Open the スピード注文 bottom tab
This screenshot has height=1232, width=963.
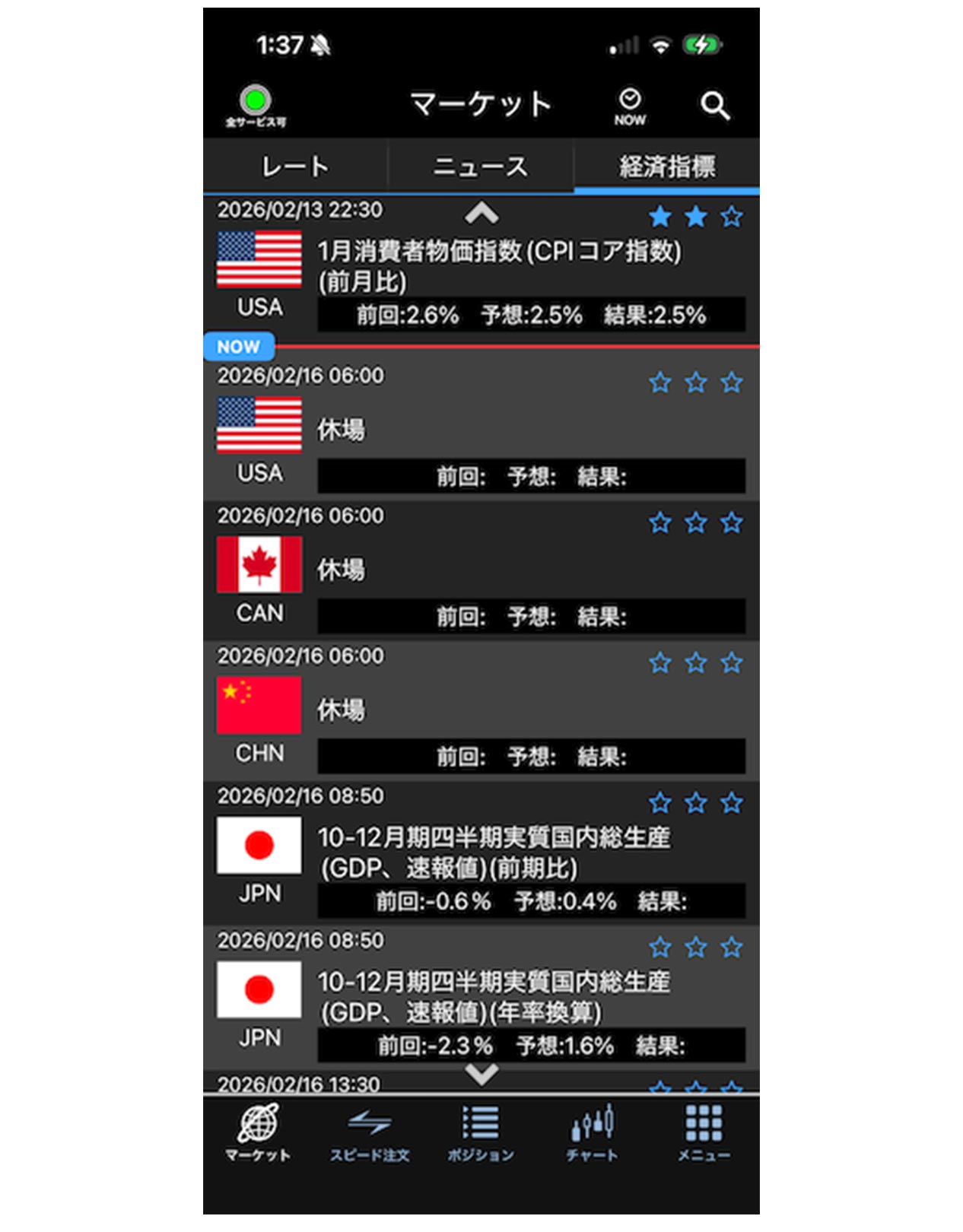click(370, 1133)
